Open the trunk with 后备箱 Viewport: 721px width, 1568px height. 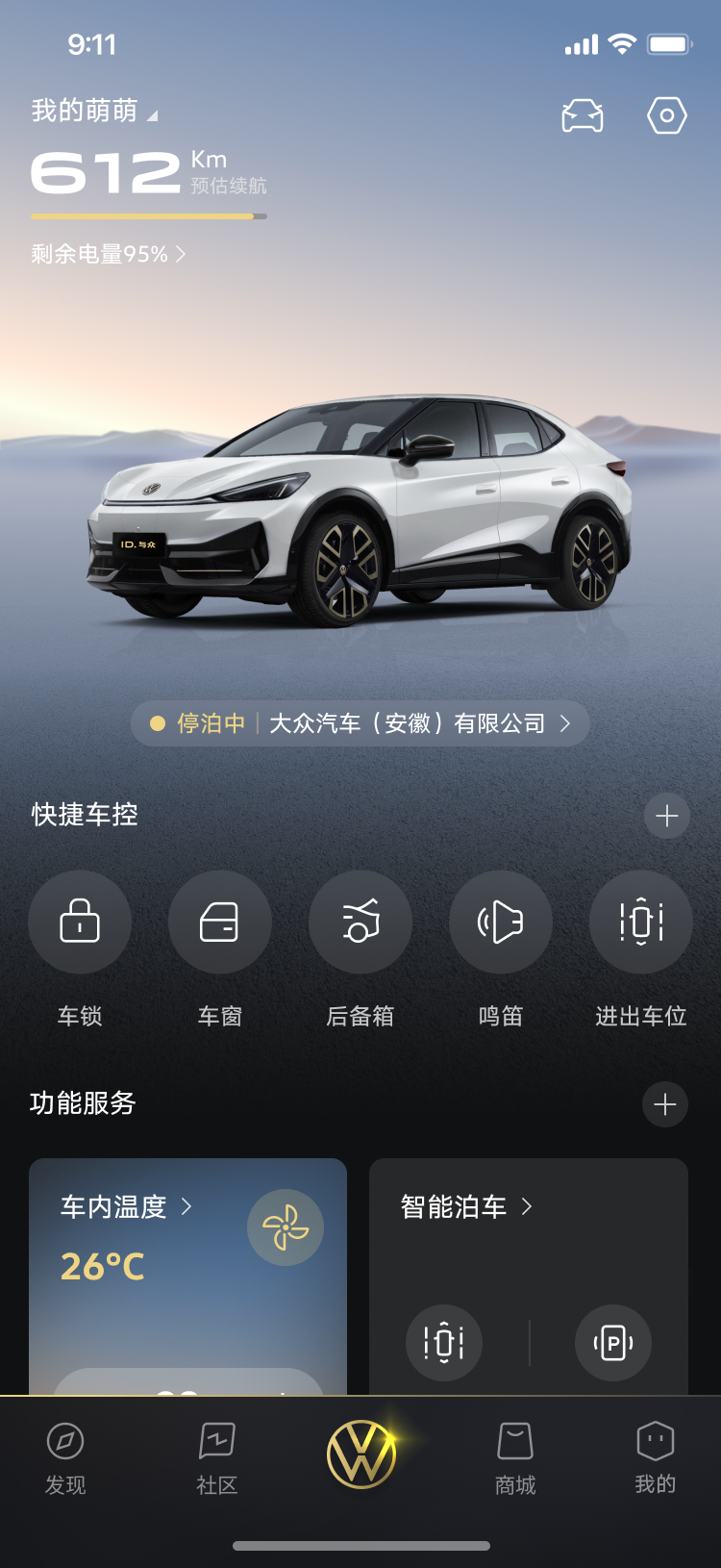(360, 923)
